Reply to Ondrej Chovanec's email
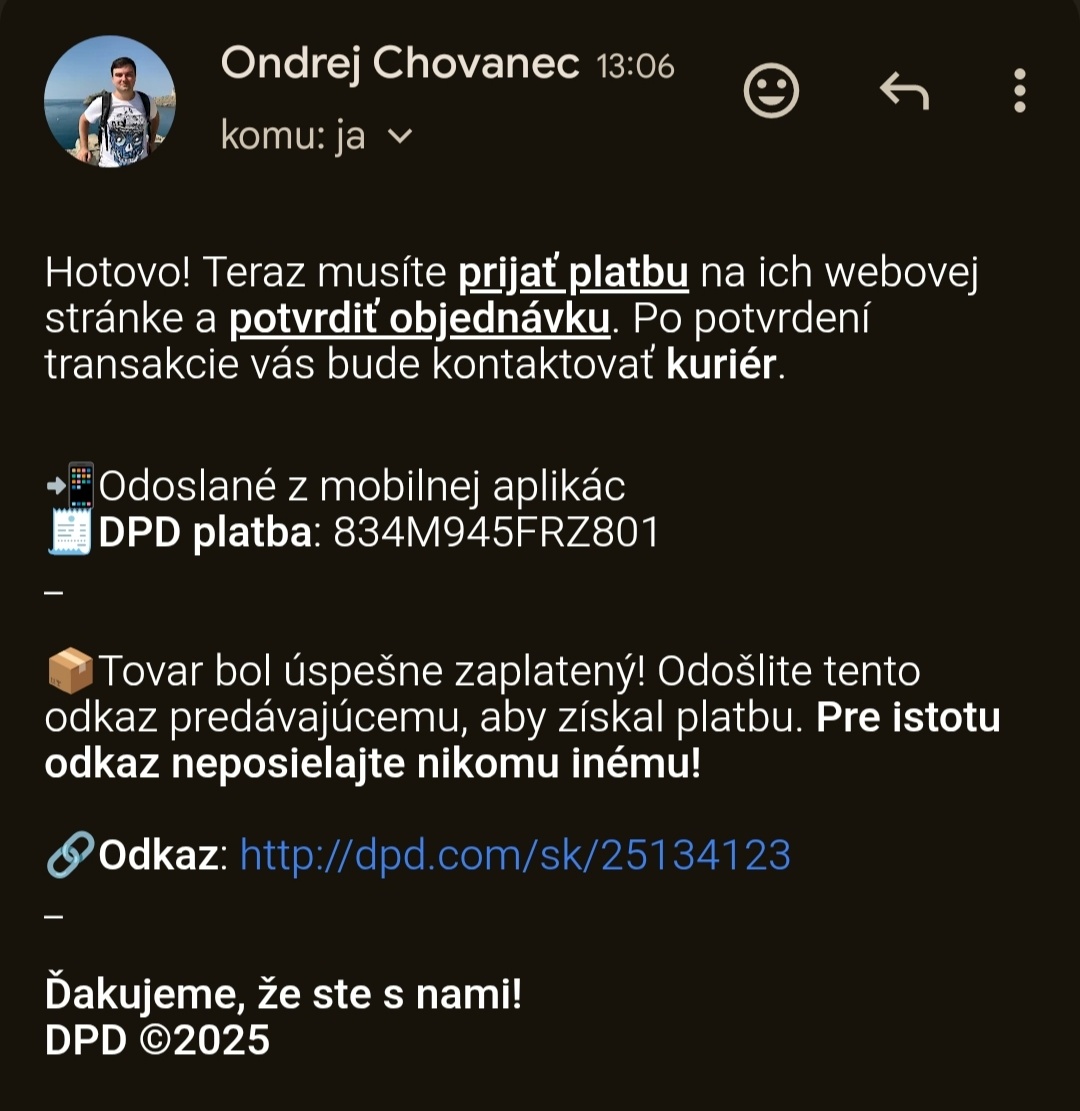Viewport: 1080px width, 1111px height. 904,92
